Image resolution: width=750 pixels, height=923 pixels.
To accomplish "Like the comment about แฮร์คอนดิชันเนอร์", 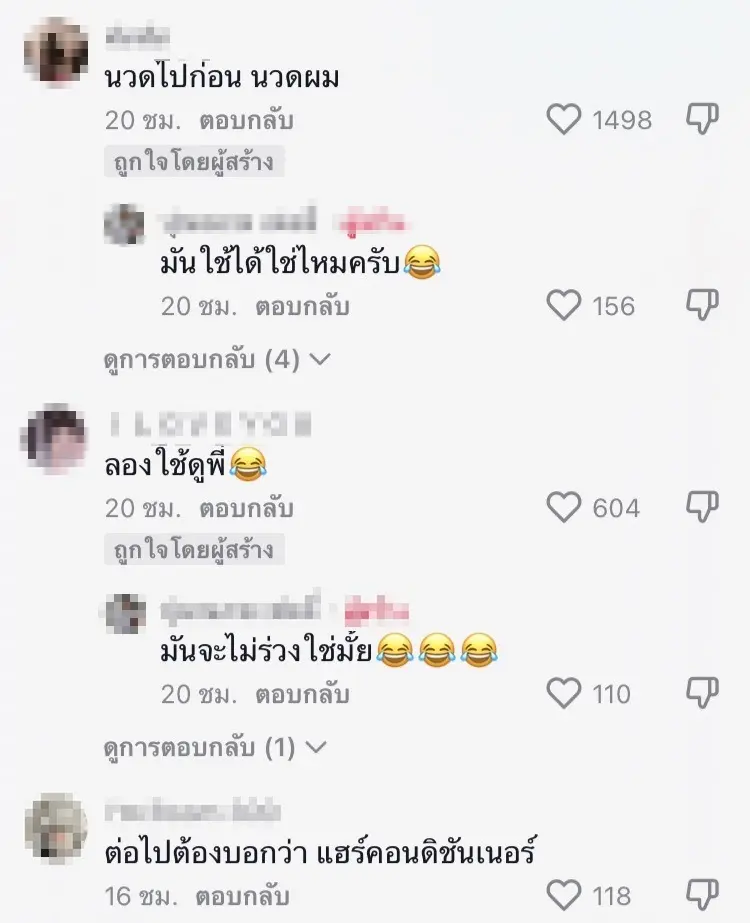I will (565, 895).
